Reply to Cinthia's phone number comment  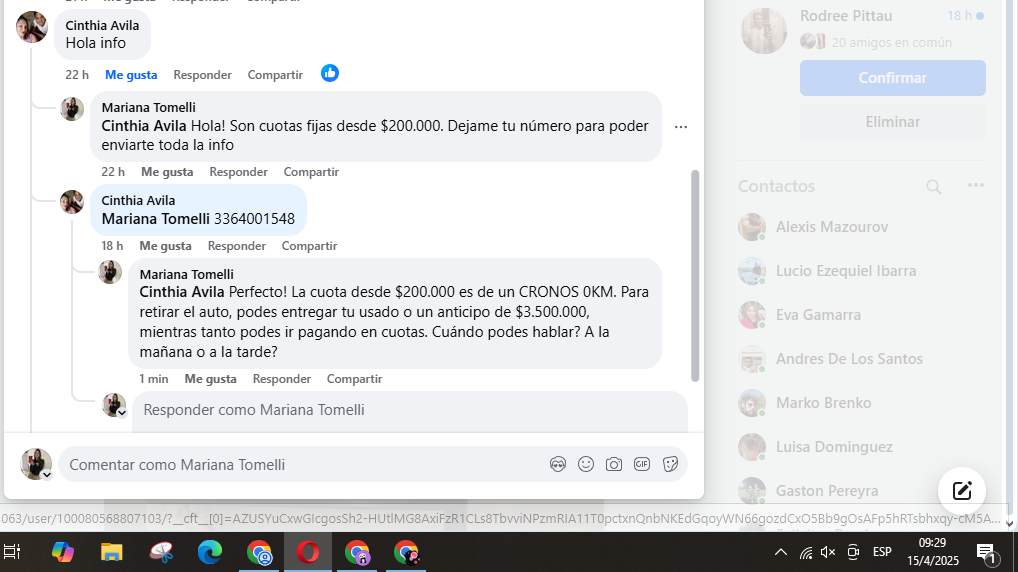pyautogui.click(x=236, y=246)
